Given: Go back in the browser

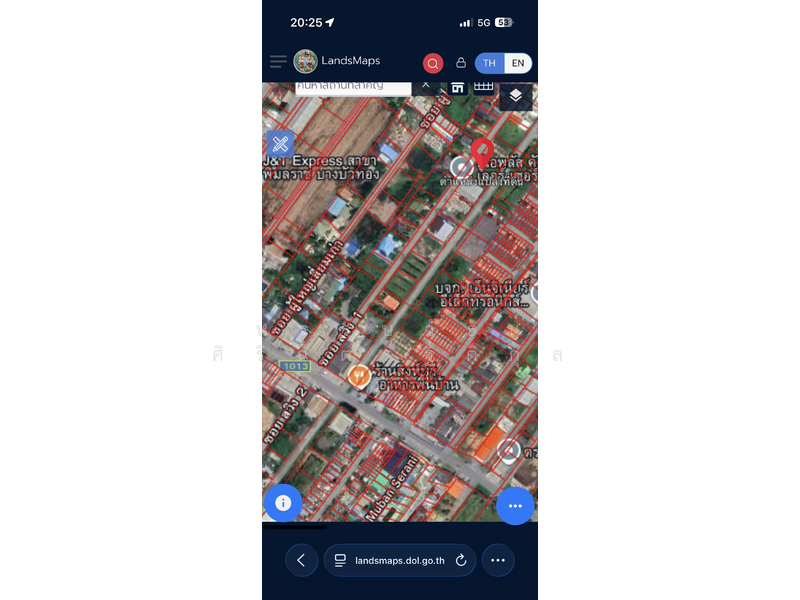Looking at the screenshot, I should pos(301,560).
